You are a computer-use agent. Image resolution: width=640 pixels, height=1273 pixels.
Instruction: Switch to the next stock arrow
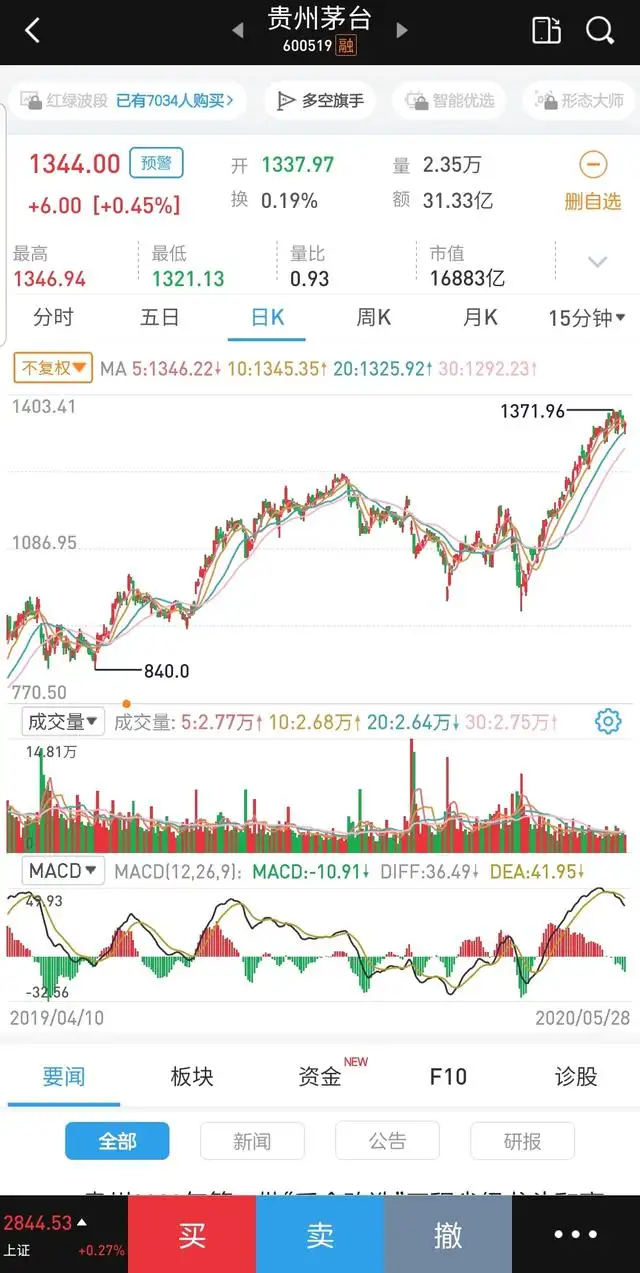pyautogui.click(x=402, y=31)
